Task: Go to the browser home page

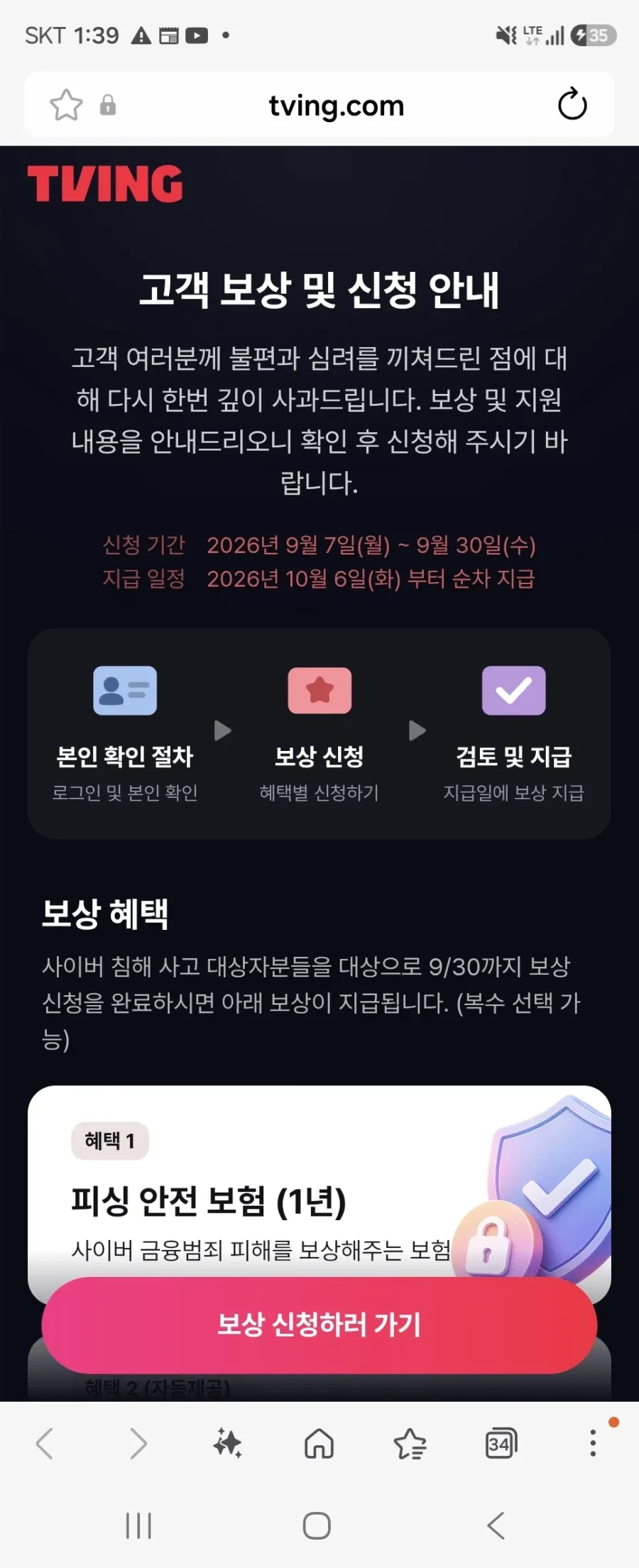Action: tap(319, 1443)
